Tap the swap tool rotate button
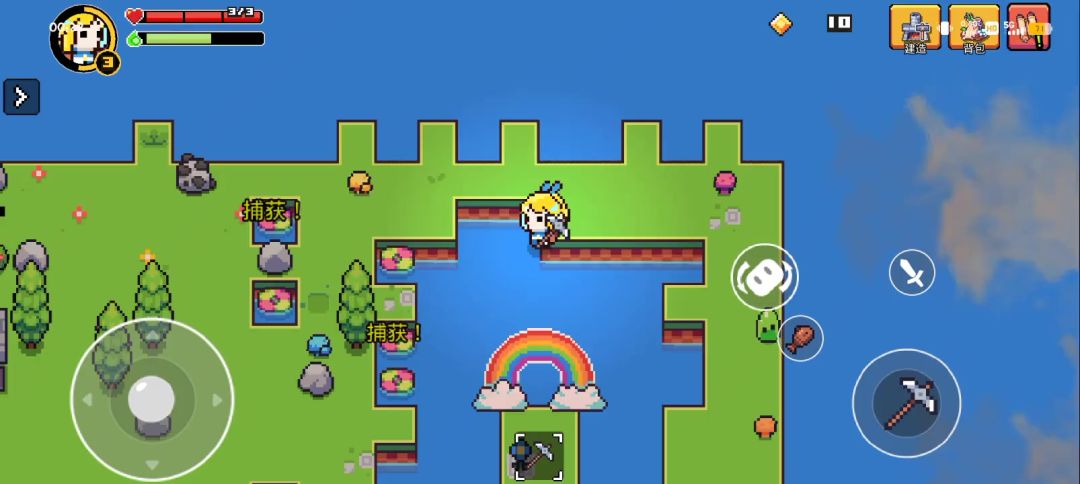The height and width of the screenshot is (484, 1080). 764,277
